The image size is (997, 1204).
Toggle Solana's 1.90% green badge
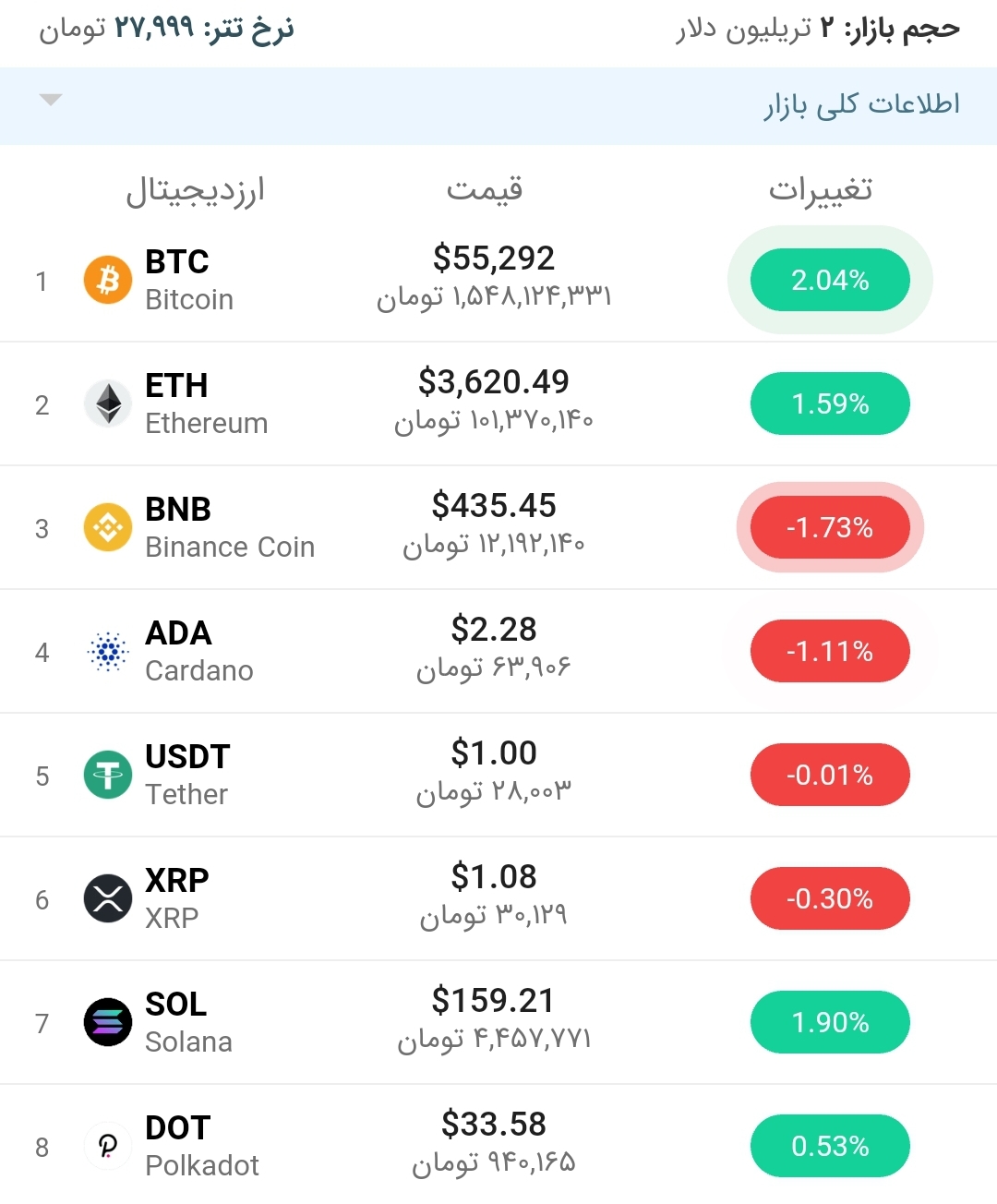coord(829,1022)
